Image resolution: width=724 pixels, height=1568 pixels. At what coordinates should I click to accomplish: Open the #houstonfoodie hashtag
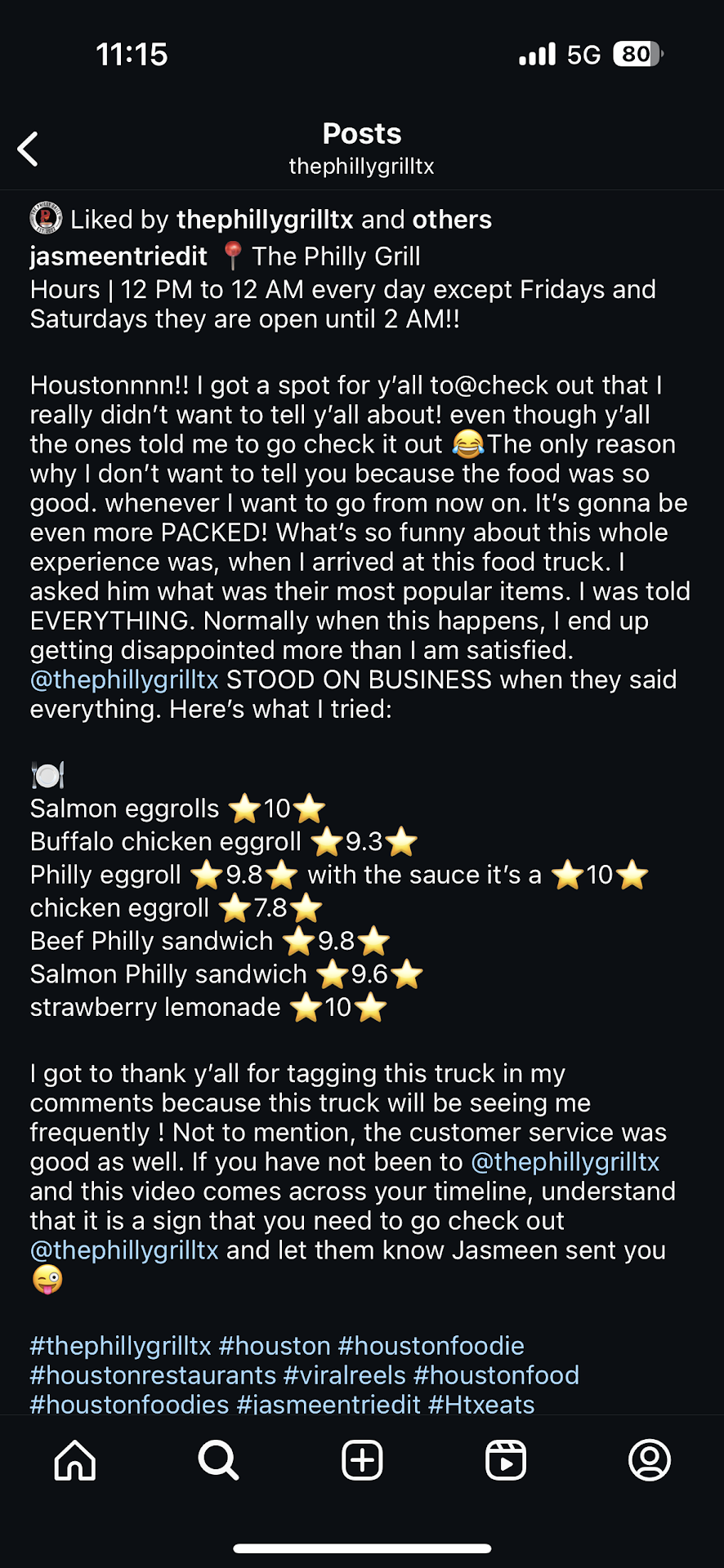(431, 1345)
